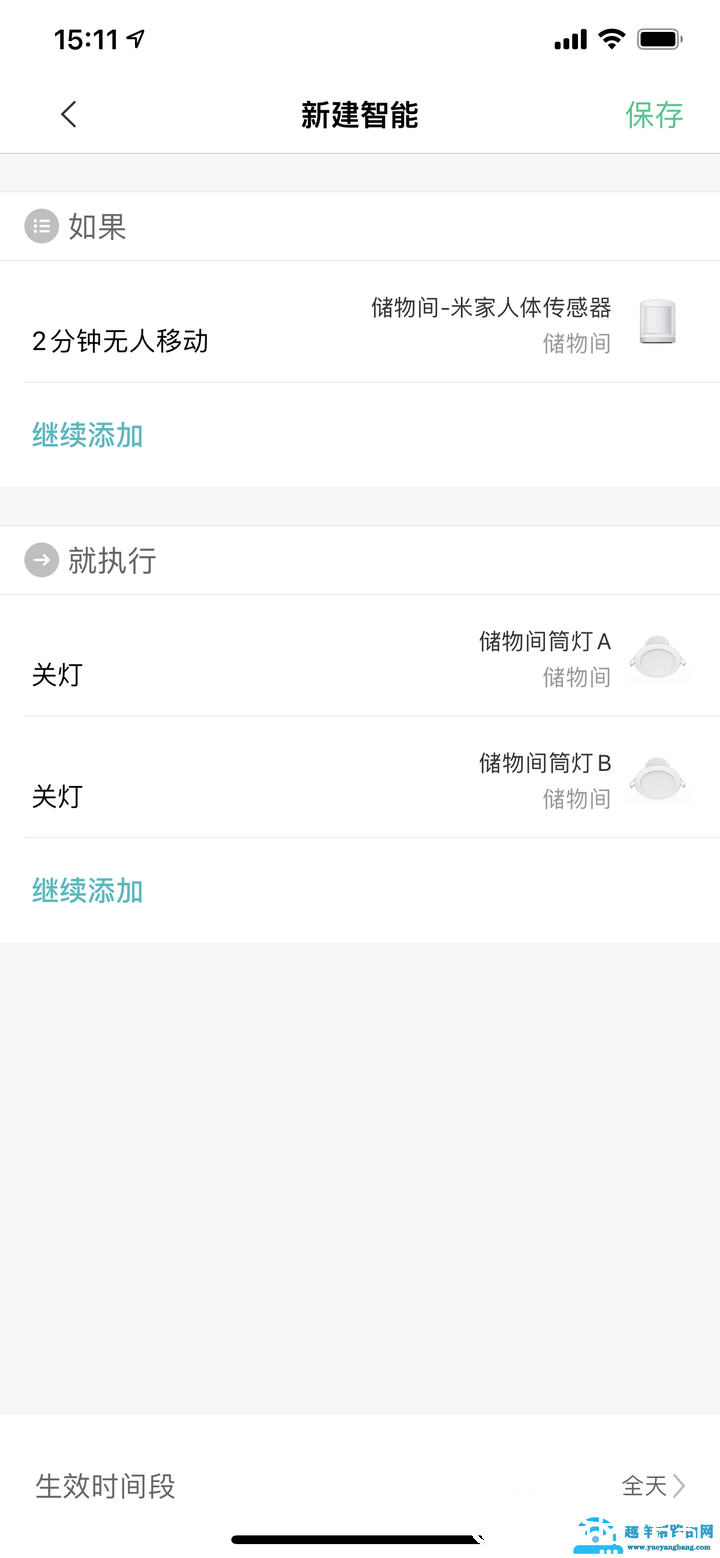Click 继续添加 under the 就执行 section
The image size is (720, 1558).
tap(86, 890)
